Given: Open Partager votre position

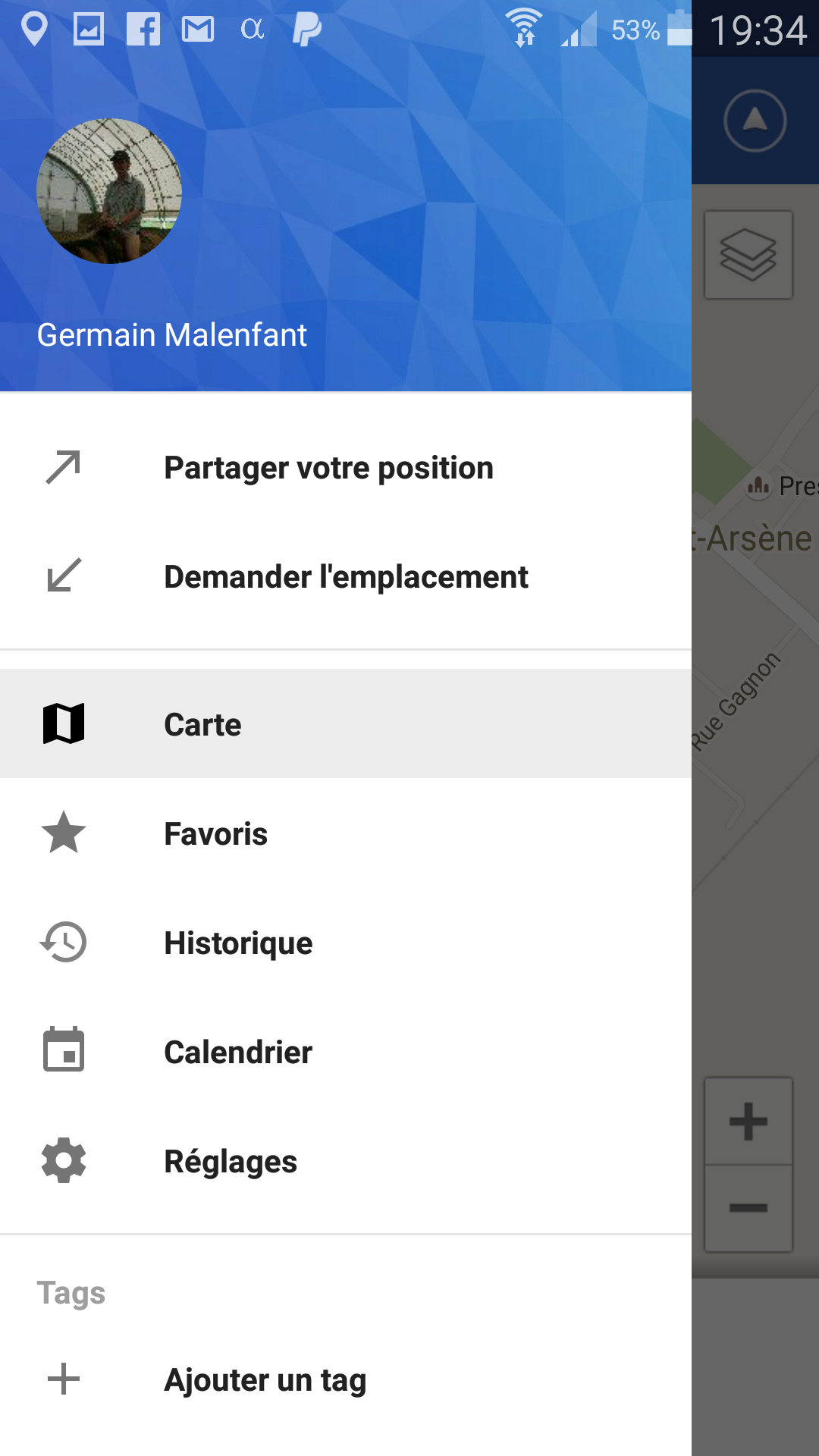Looking at the screenshot, I should click(x=346, y=468).
